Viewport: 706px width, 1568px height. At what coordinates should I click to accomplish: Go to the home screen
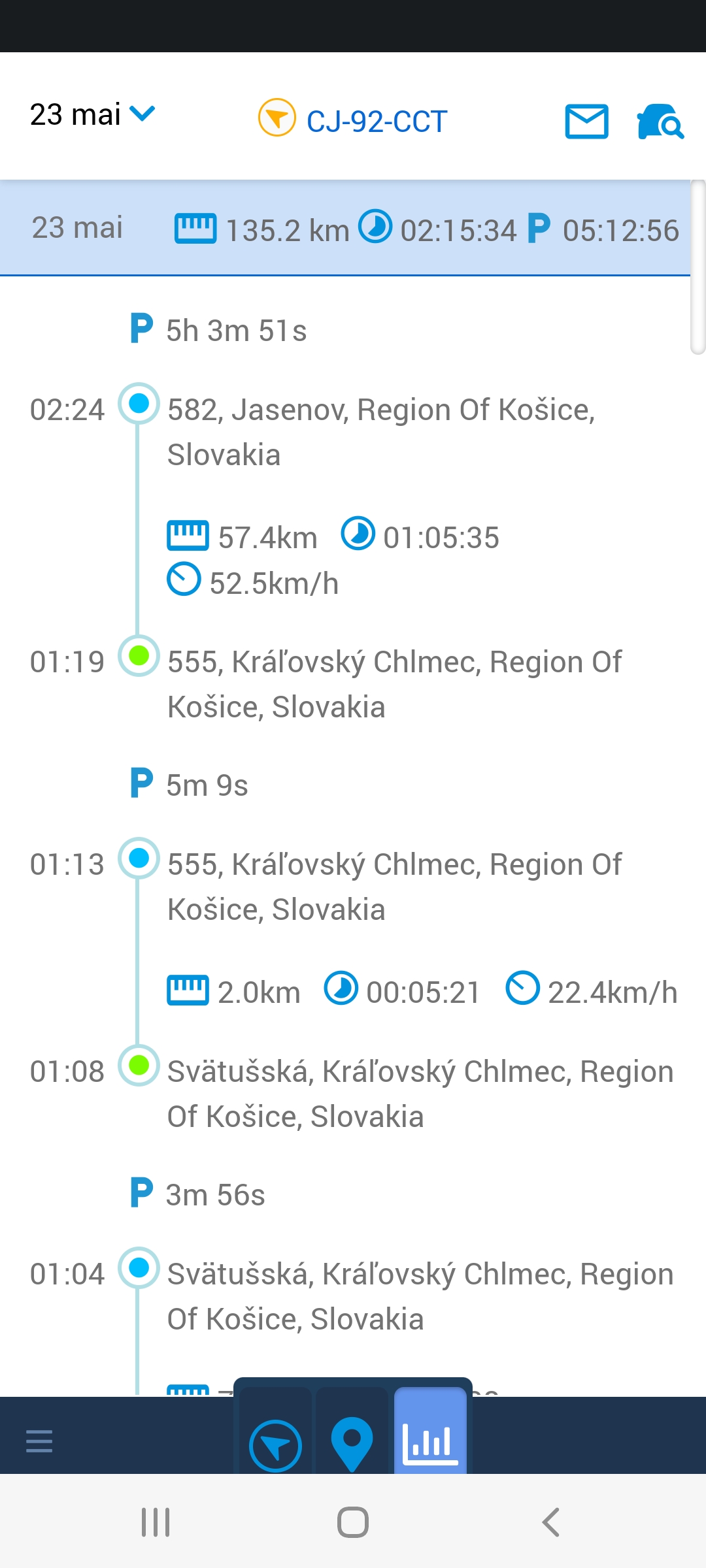coord(353,1522)
